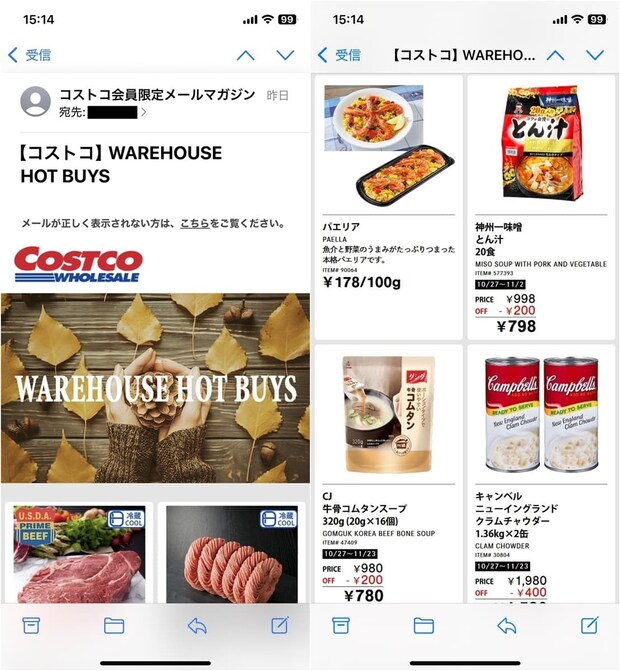The image size is (620, 671).
Task: Go back to 受信 from the sender header screen
Action: click(x=30, y=55)
